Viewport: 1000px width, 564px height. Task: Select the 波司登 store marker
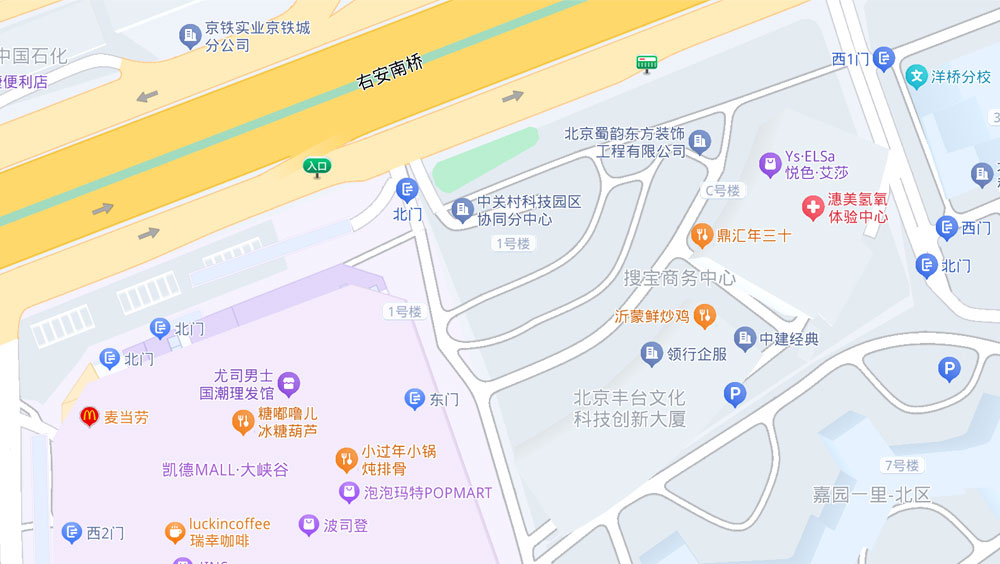pos(308,524)
